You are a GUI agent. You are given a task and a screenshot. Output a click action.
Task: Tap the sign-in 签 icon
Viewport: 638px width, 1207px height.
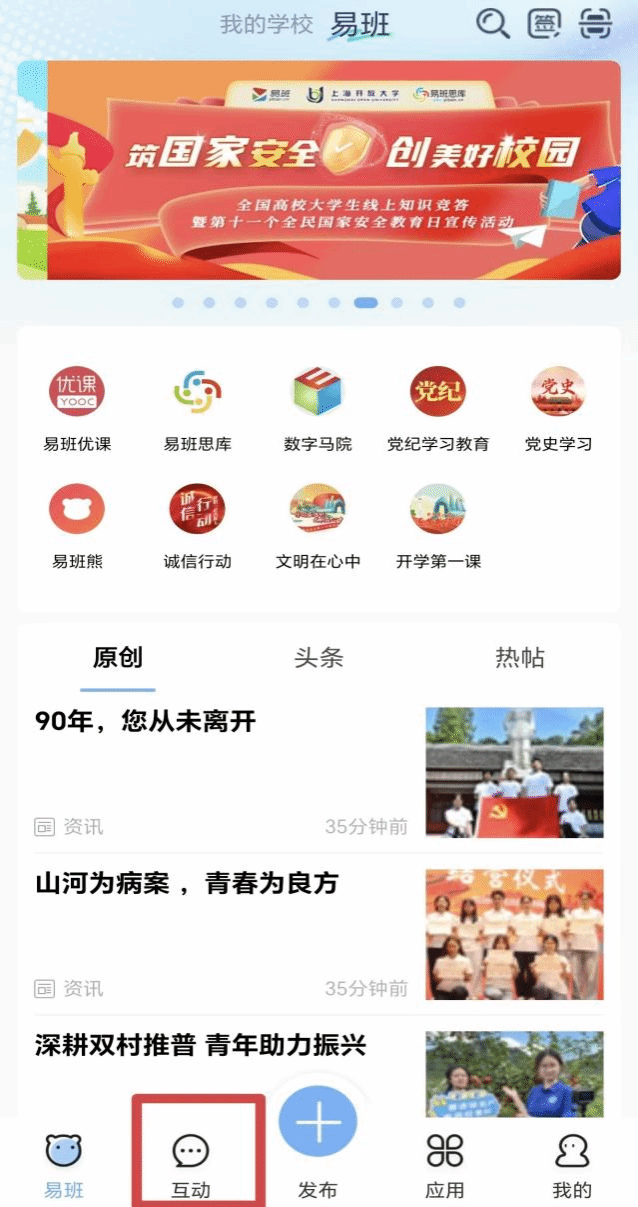point(545,23)
